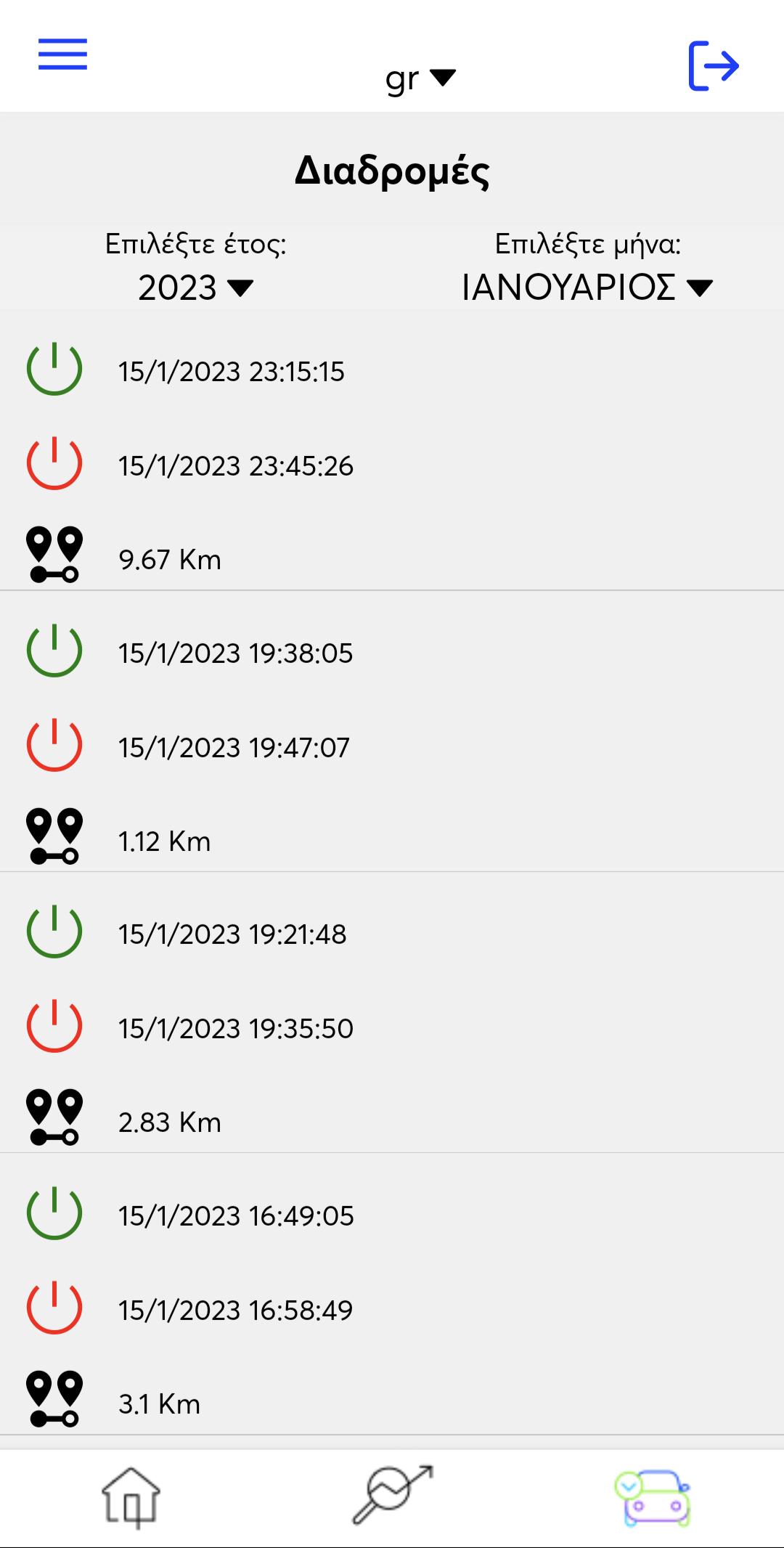Switch to the chart analysis tab
This screenshot has height=1548, width=784.
(392, 1496)
